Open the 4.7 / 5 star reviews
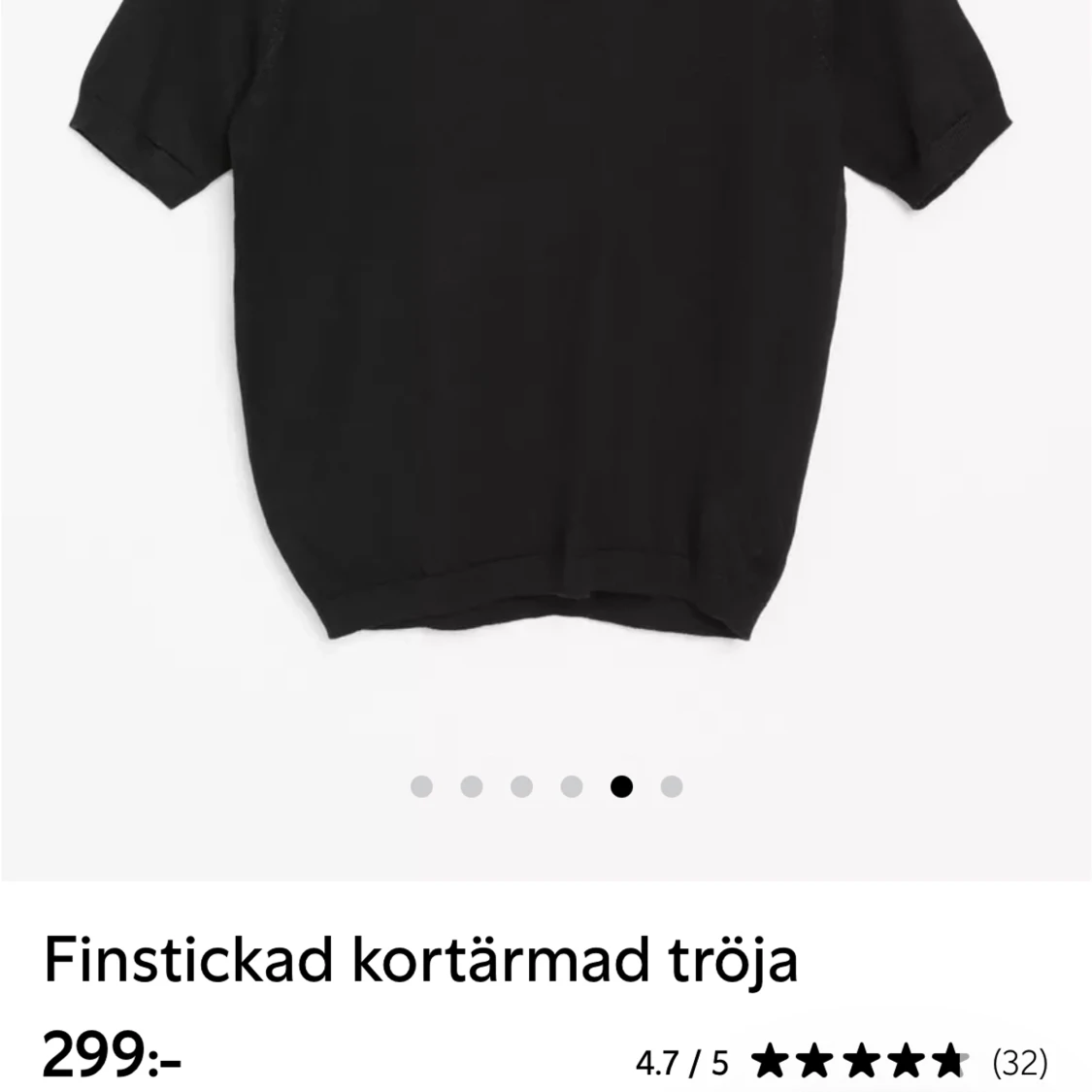Image resolution: width=1092 pixels, height=1092 pixels. pyautogui.click(x=841, y=1062)
